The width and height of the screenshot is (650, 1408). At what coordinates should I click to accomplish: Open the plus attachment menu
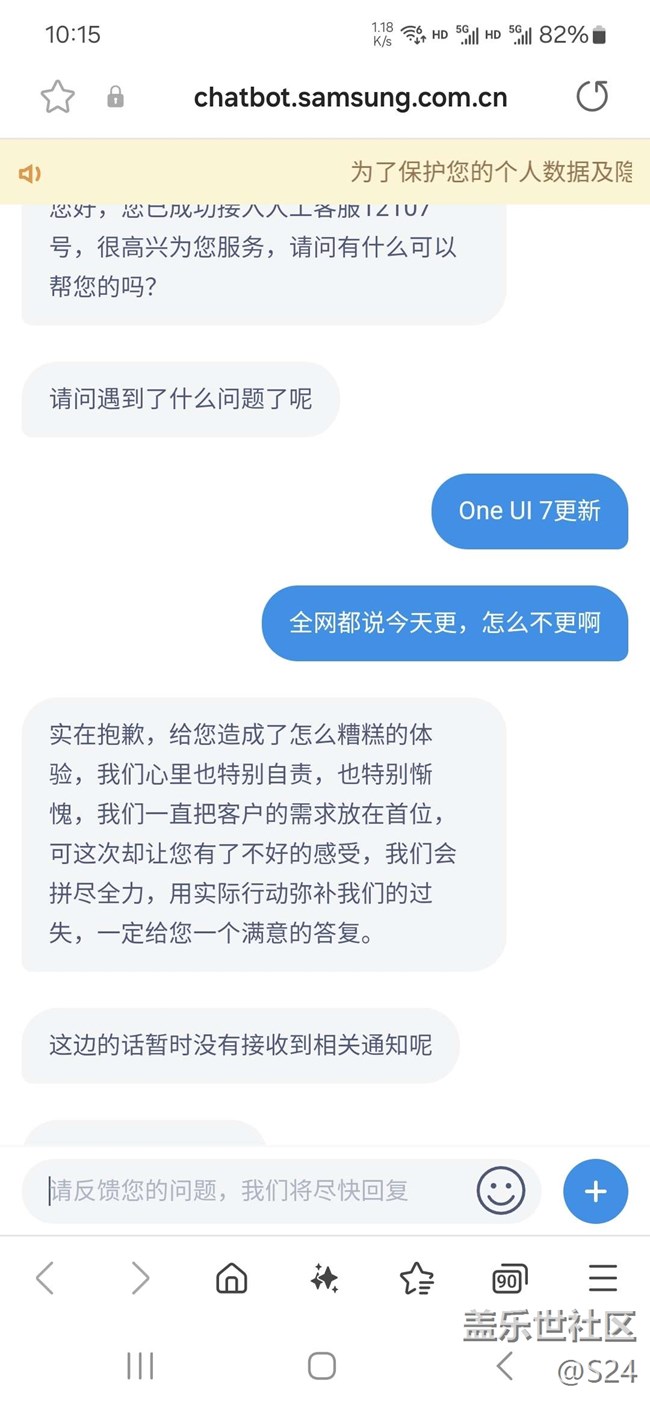[x=595, y=1191]
